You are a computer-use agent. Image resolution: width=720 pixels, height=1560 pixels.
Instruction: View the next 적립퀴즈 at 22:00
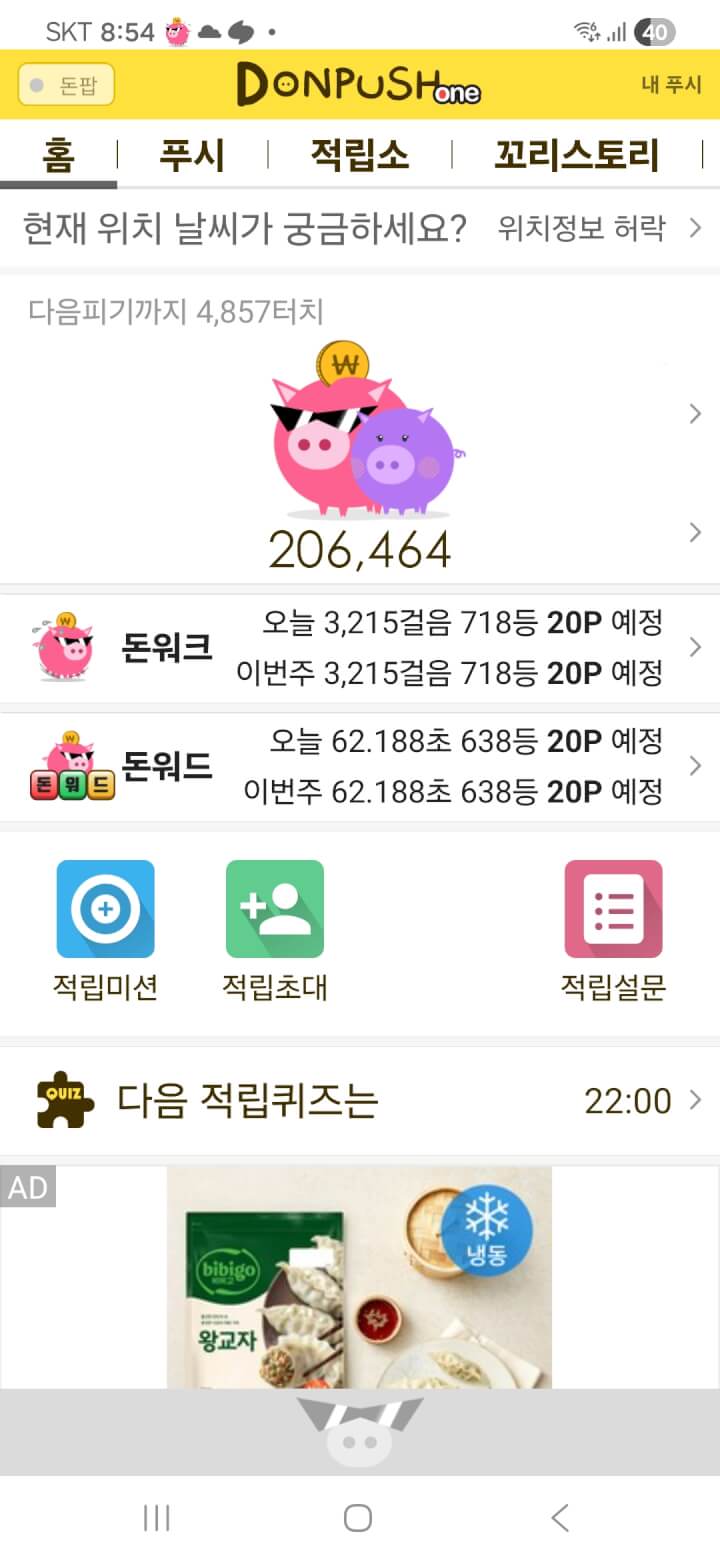[x=360, y=1101]
